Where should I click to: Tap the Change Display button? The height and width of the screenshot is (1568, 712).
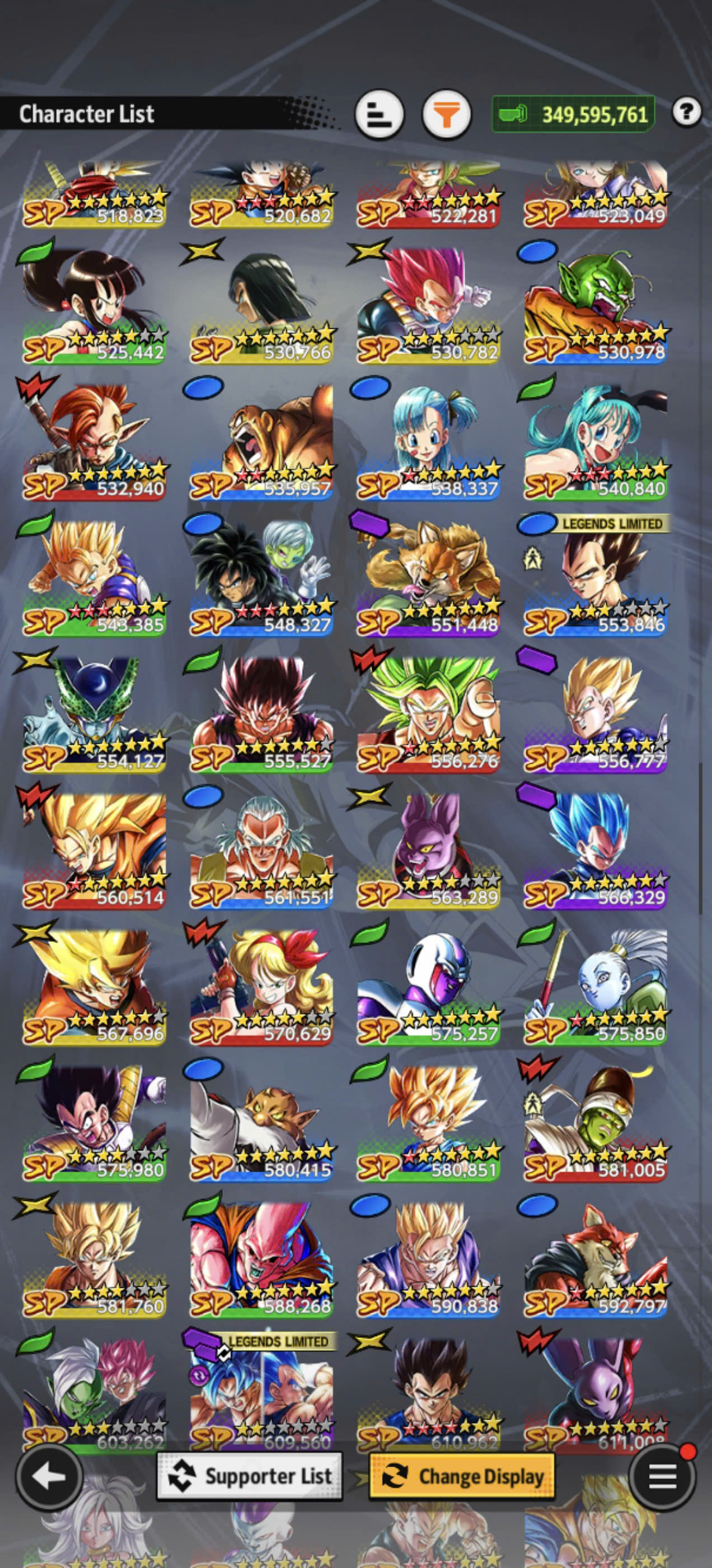click(462, 1476)
